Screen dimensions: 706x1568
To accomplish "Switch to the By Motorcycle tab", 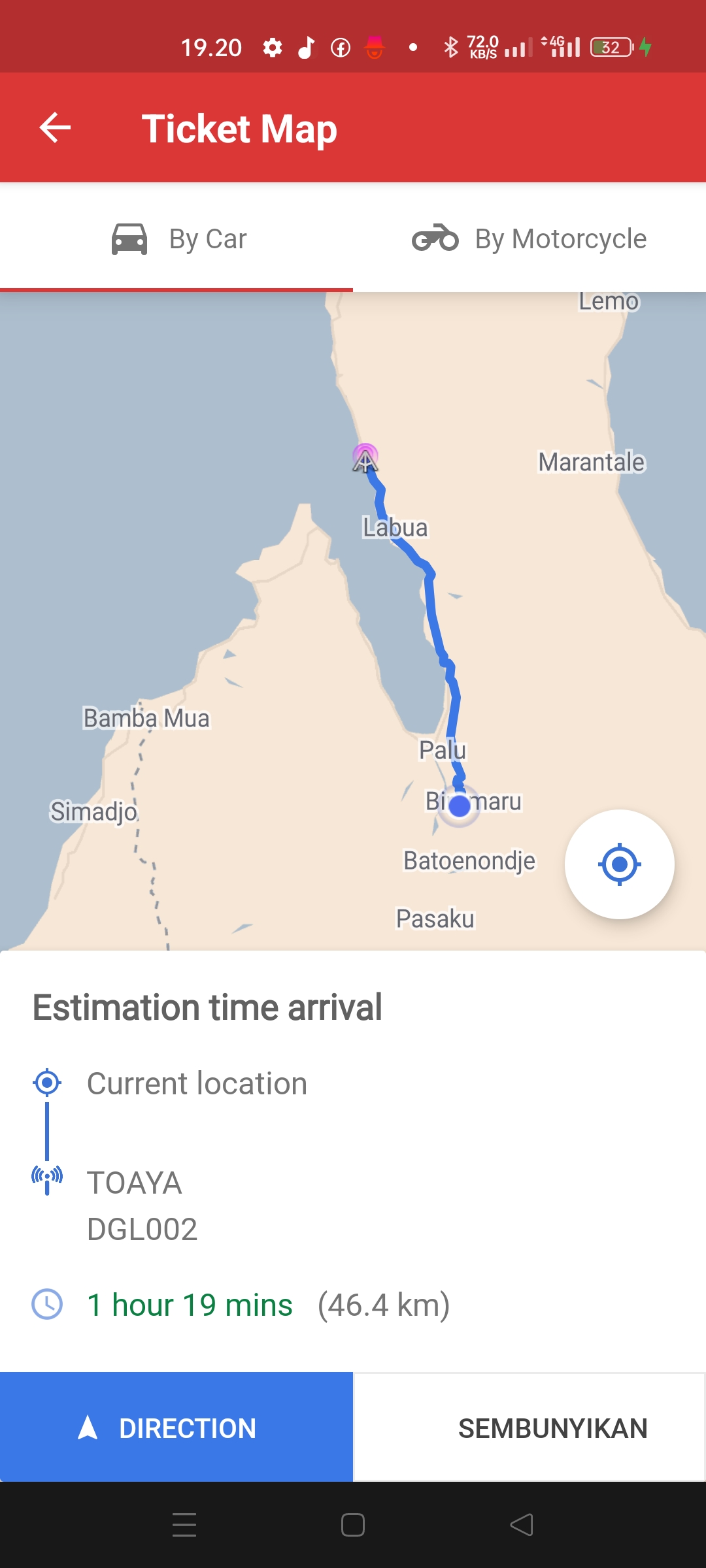I will coord(529,238).
